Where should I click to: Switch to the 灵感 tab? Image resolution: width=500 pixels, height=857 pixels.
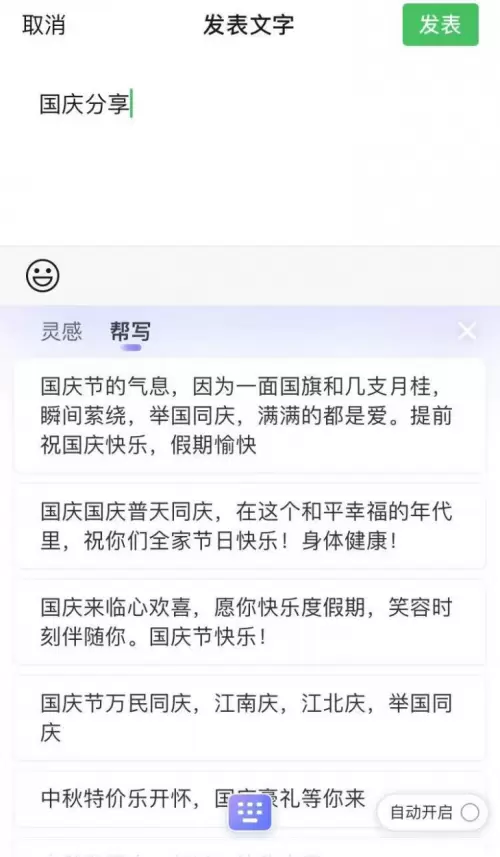click(x=62, y=331)
